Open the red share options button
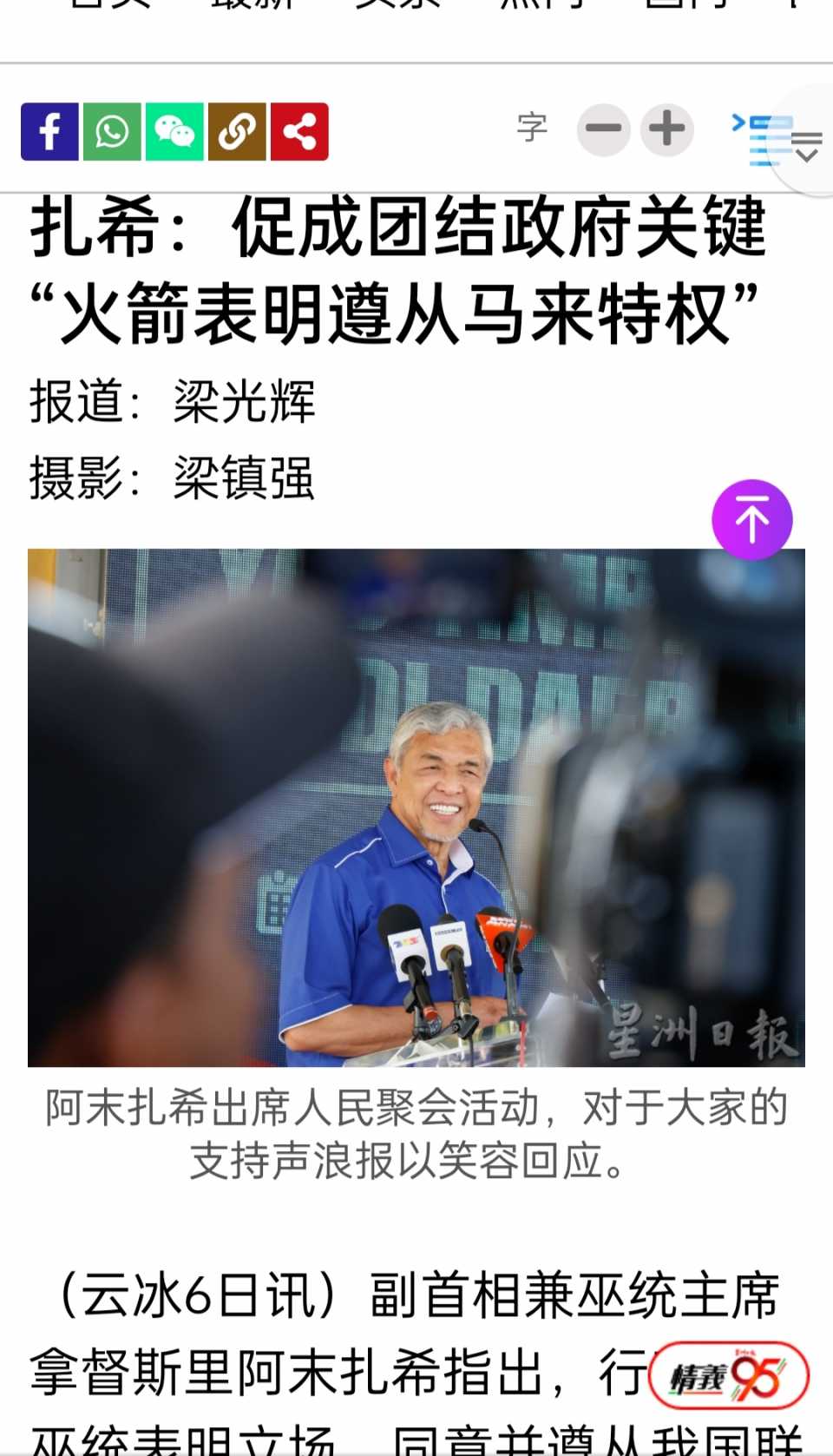 click(x=299, y=132)
